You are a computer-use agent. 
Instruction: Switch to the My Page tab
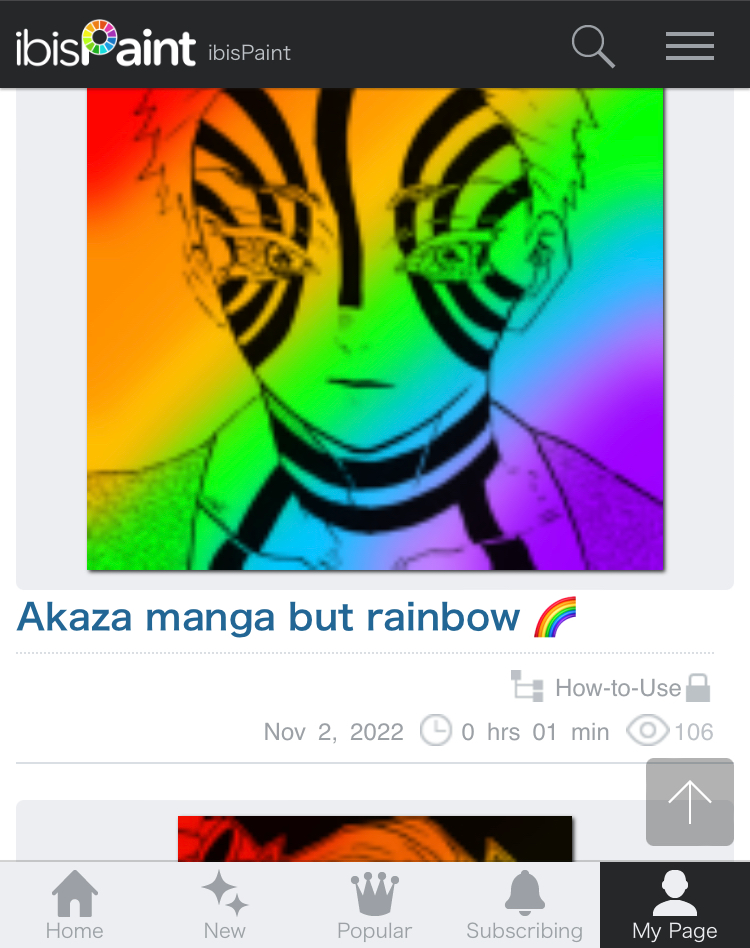[x=675, y=907]
